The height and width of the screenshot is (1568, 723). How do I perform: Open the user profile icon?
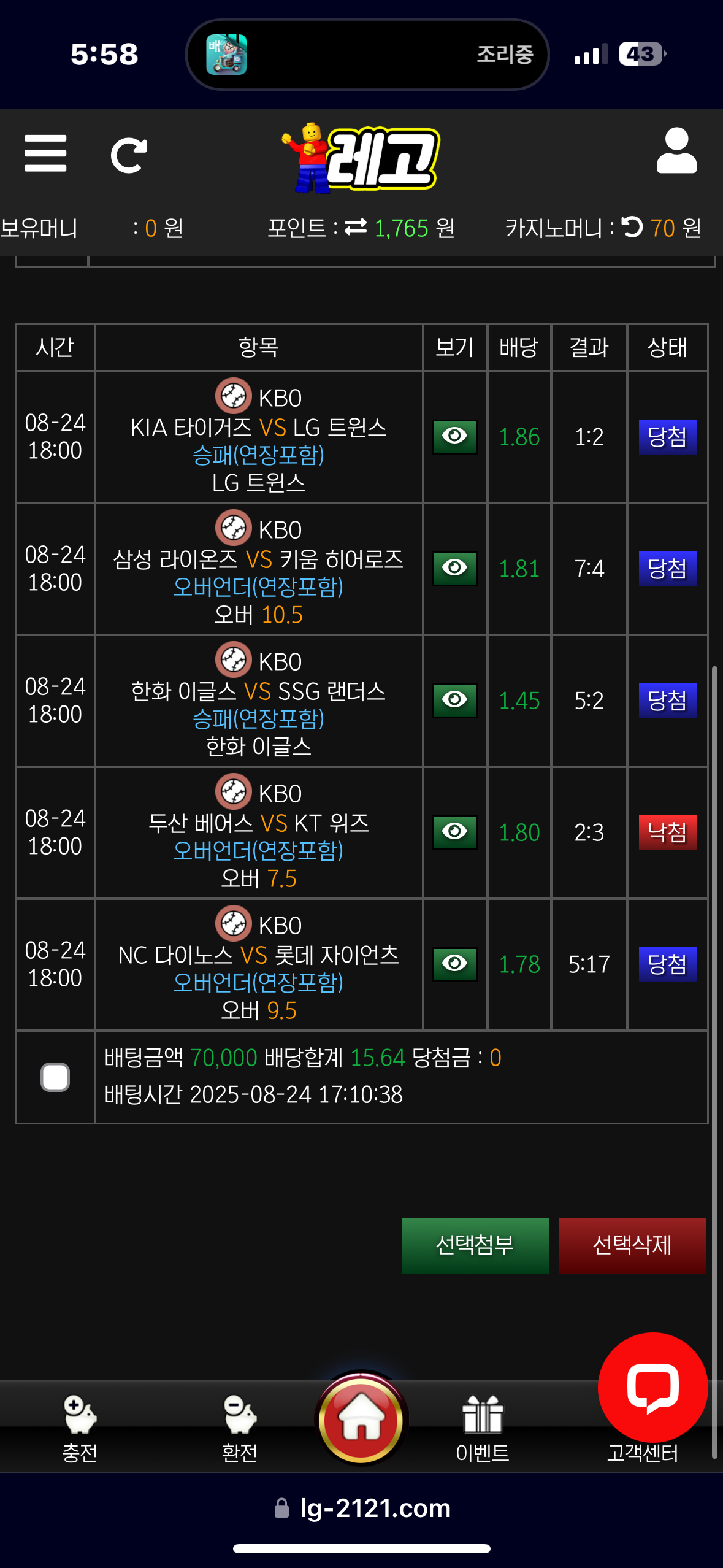676,151
